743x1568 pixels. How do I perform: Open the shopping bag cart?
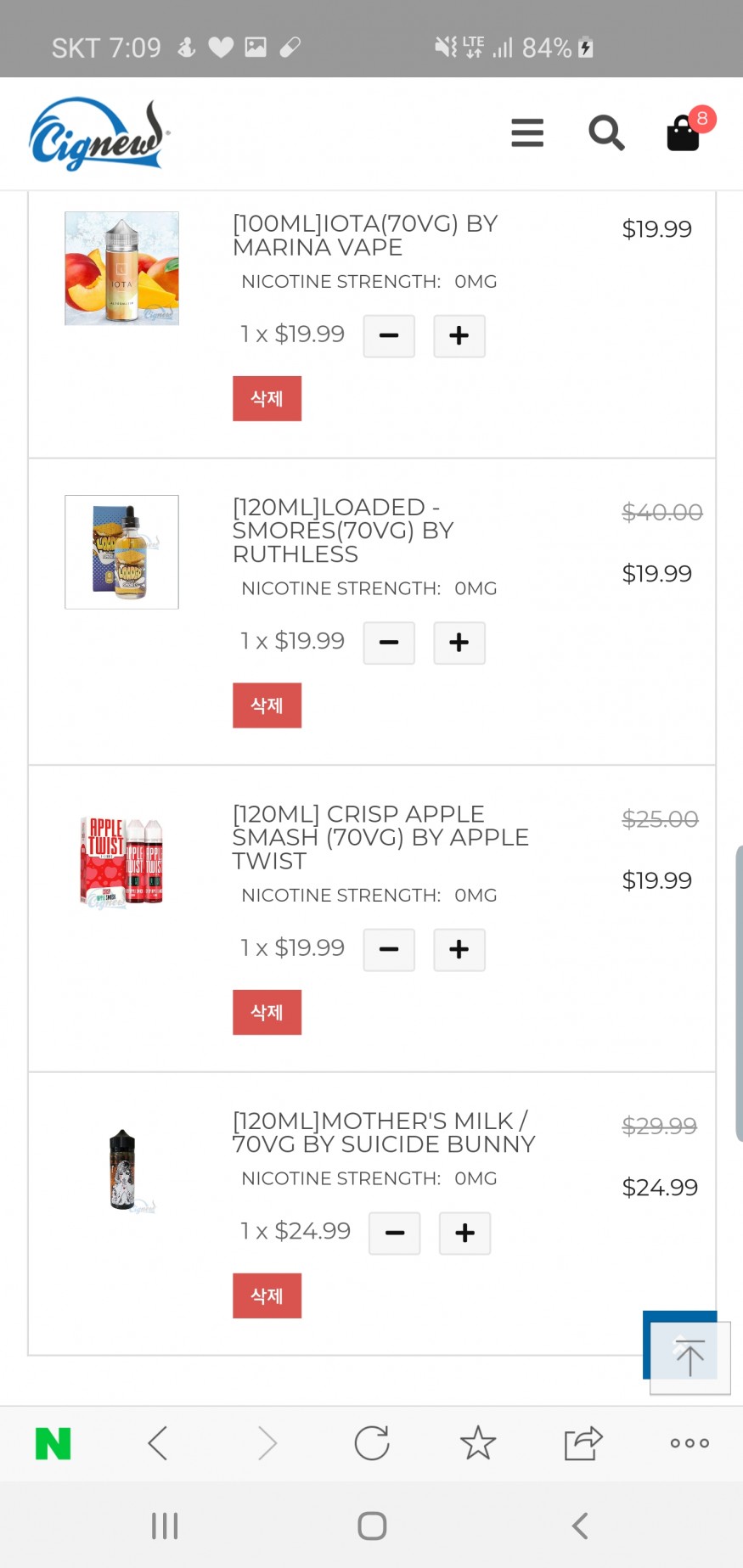coord(684,132)
